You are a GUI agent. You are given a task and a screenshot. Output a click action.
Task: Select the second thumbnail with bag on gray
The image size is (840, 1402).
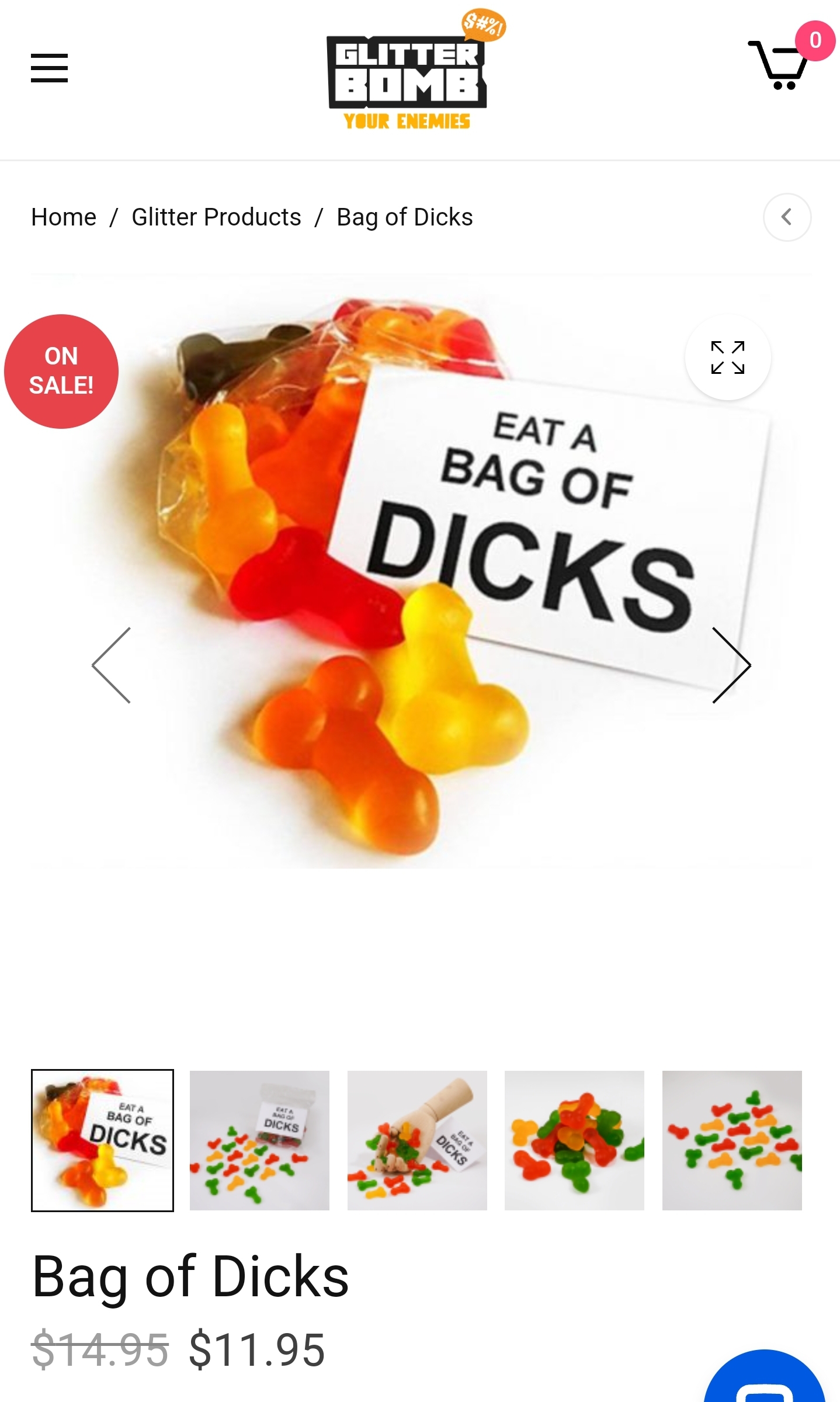pyautogui.click(x=259, y=1140)
